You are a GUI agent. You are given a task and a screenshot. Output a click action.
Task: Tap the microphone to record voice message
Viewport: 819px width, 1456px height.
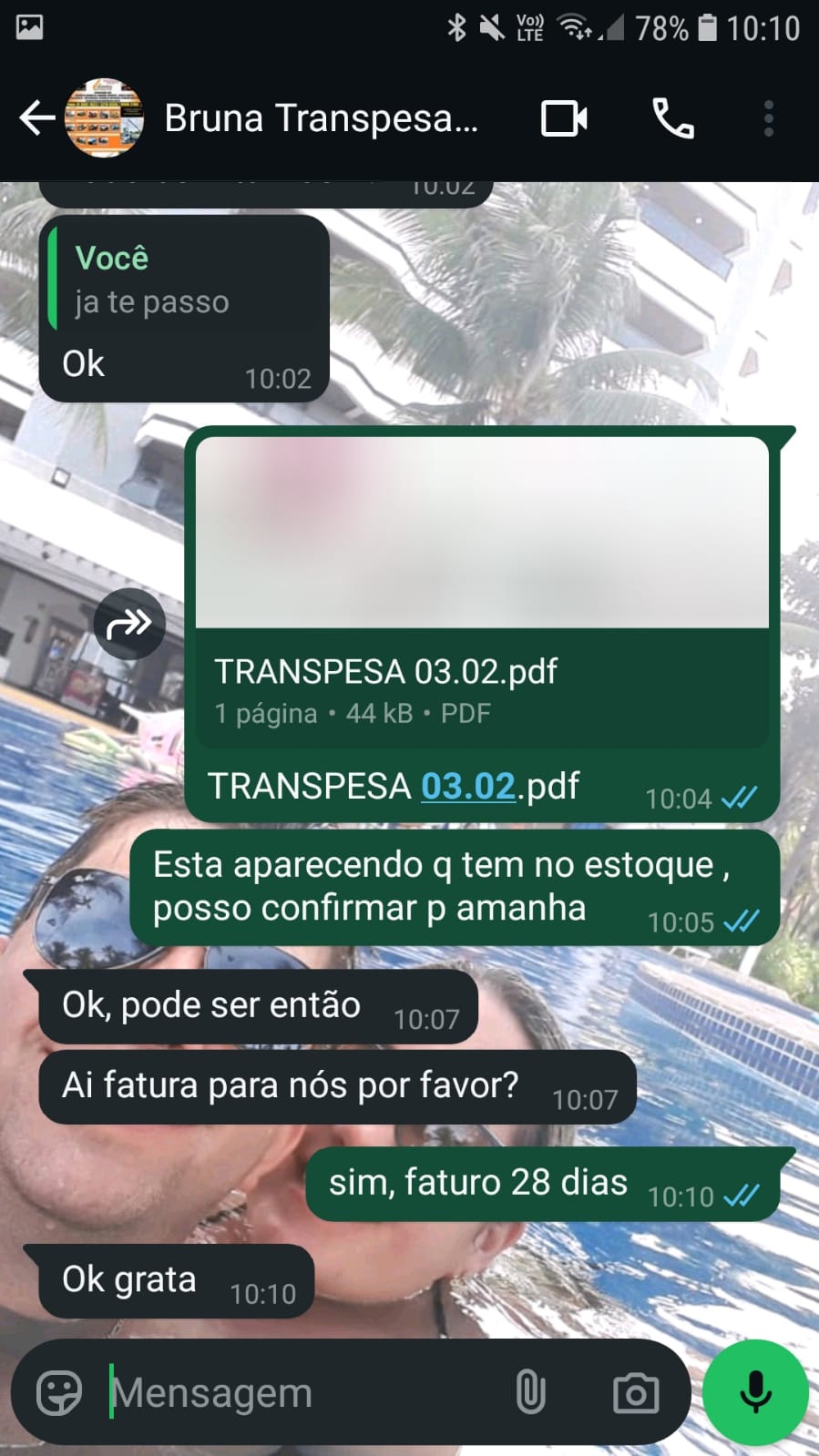755,1392
